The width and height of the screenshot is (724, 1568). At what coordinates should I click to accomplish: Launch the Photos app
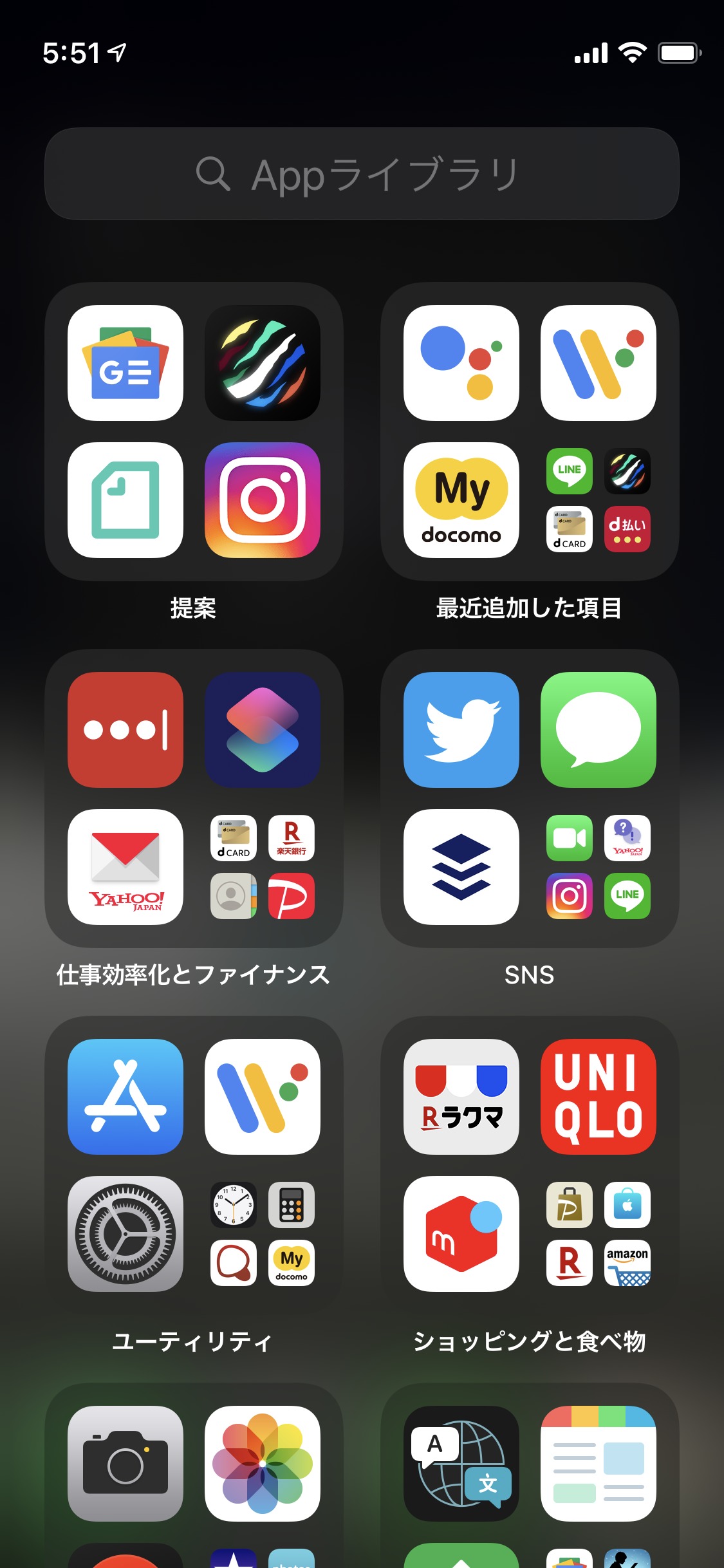coord(263,1464)
